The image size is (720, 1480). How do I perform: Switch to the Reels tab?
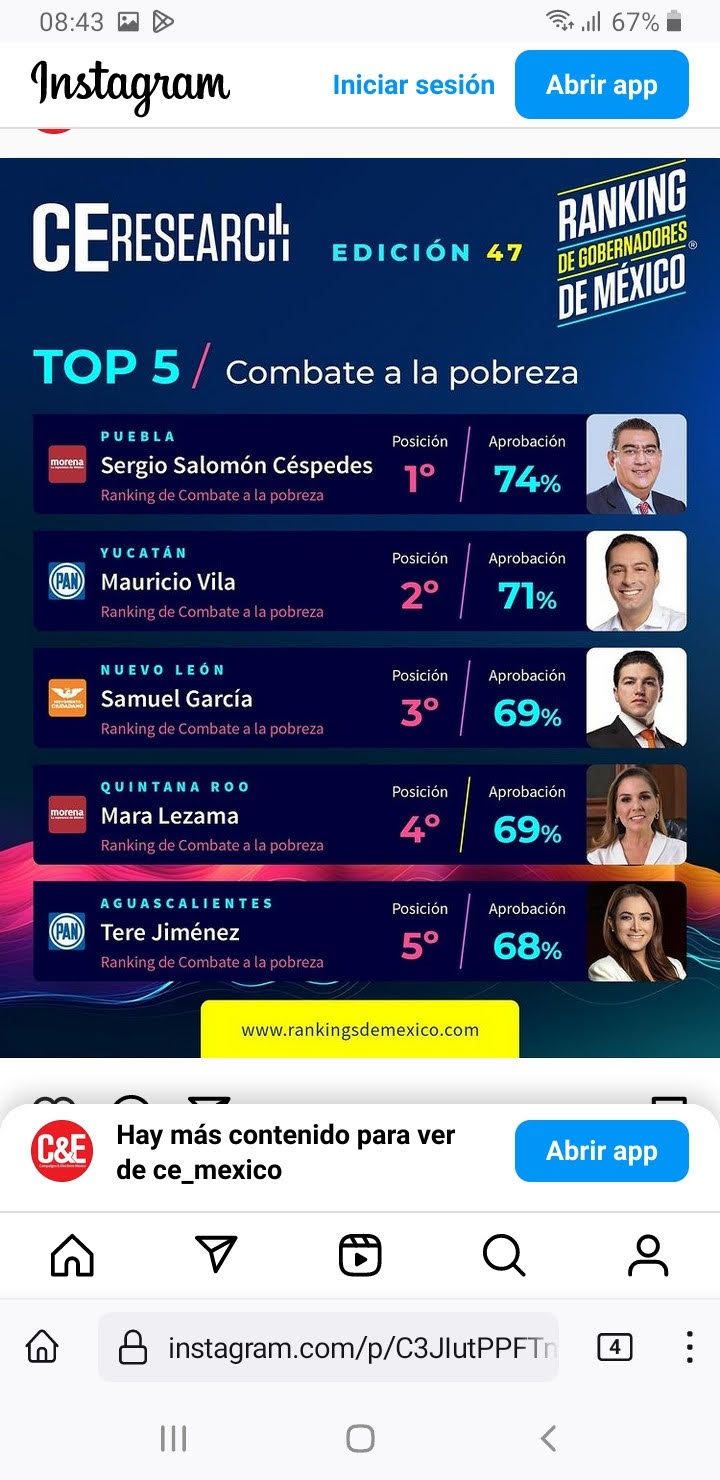(360, 1255)
